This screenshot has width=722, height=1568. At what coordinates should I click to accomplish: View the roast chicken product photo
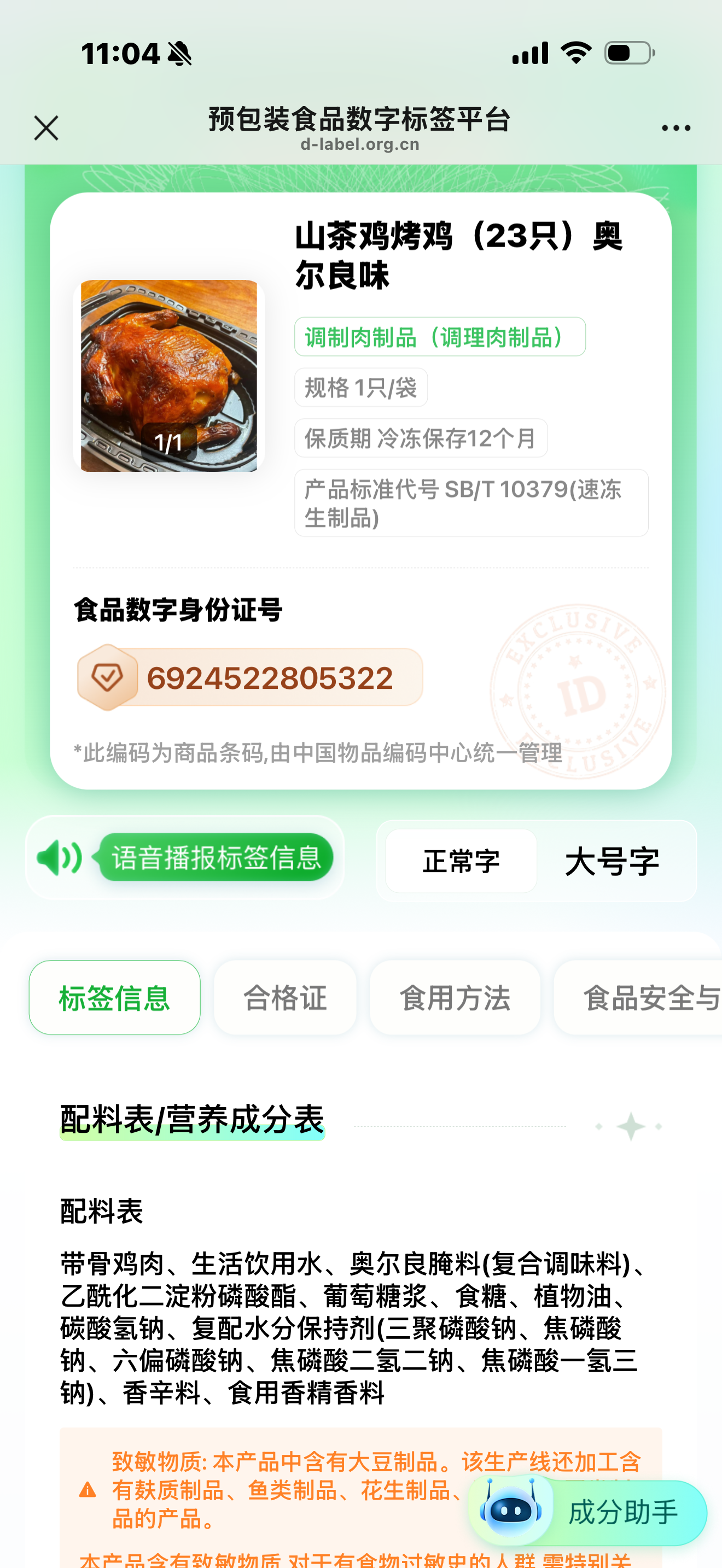tap(168, 376)
